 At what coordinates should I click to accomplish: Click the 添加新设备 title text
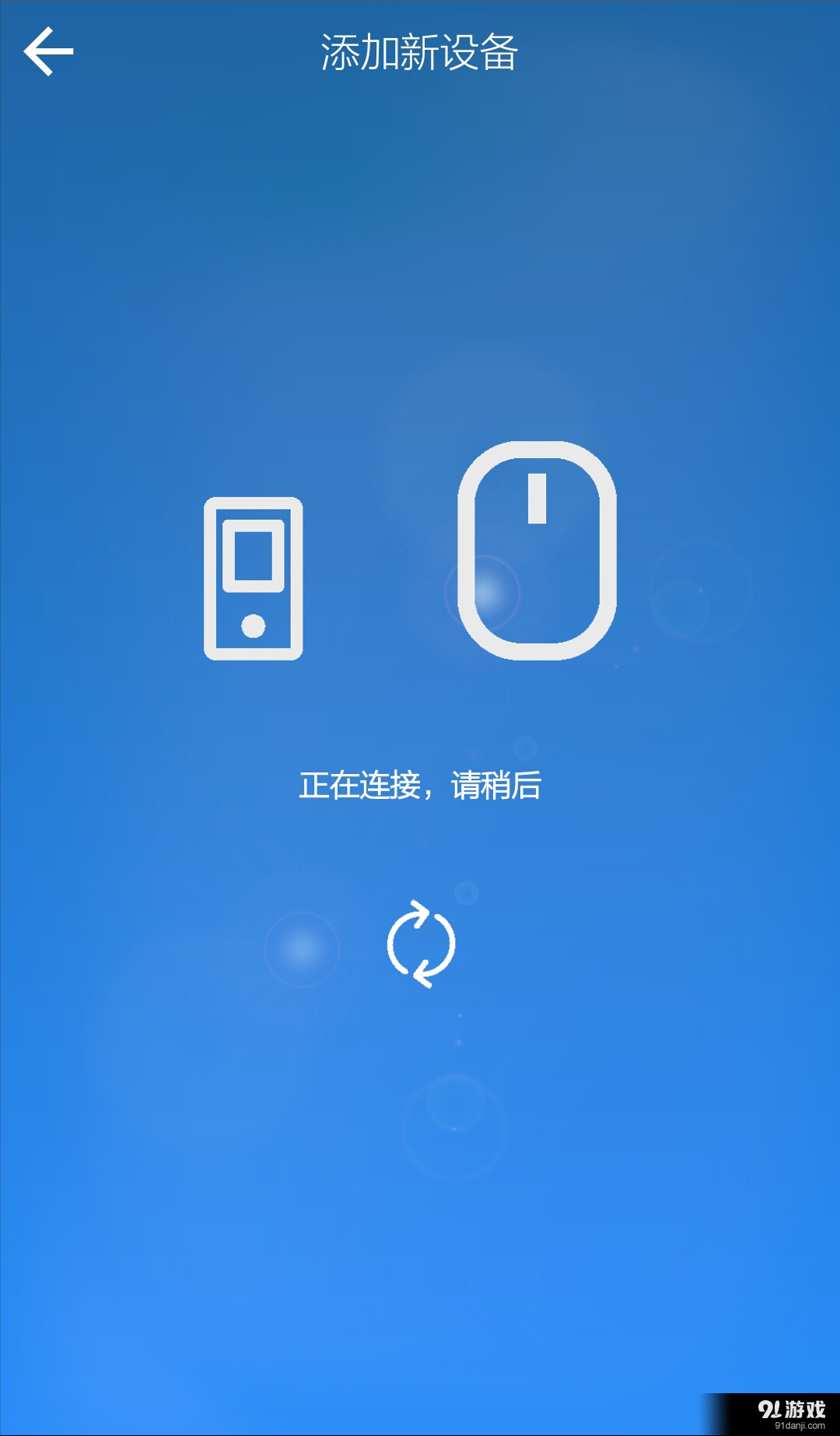[x=420, y=50]
